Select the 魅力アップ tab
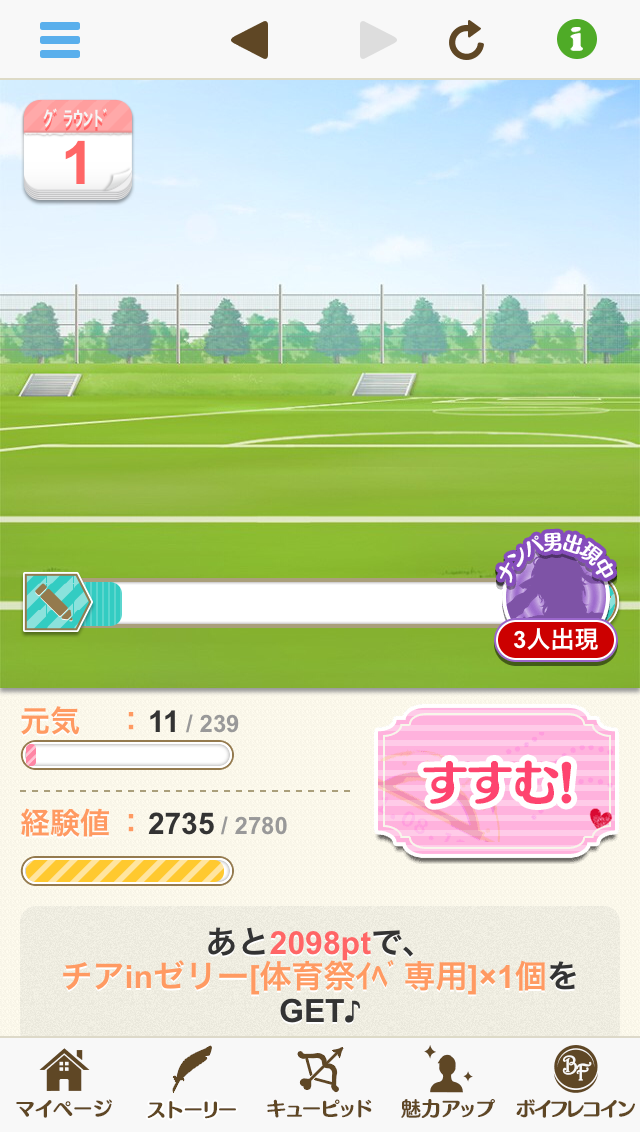Viewport: 640px width, 1136px height. (x=447, y=1085)
